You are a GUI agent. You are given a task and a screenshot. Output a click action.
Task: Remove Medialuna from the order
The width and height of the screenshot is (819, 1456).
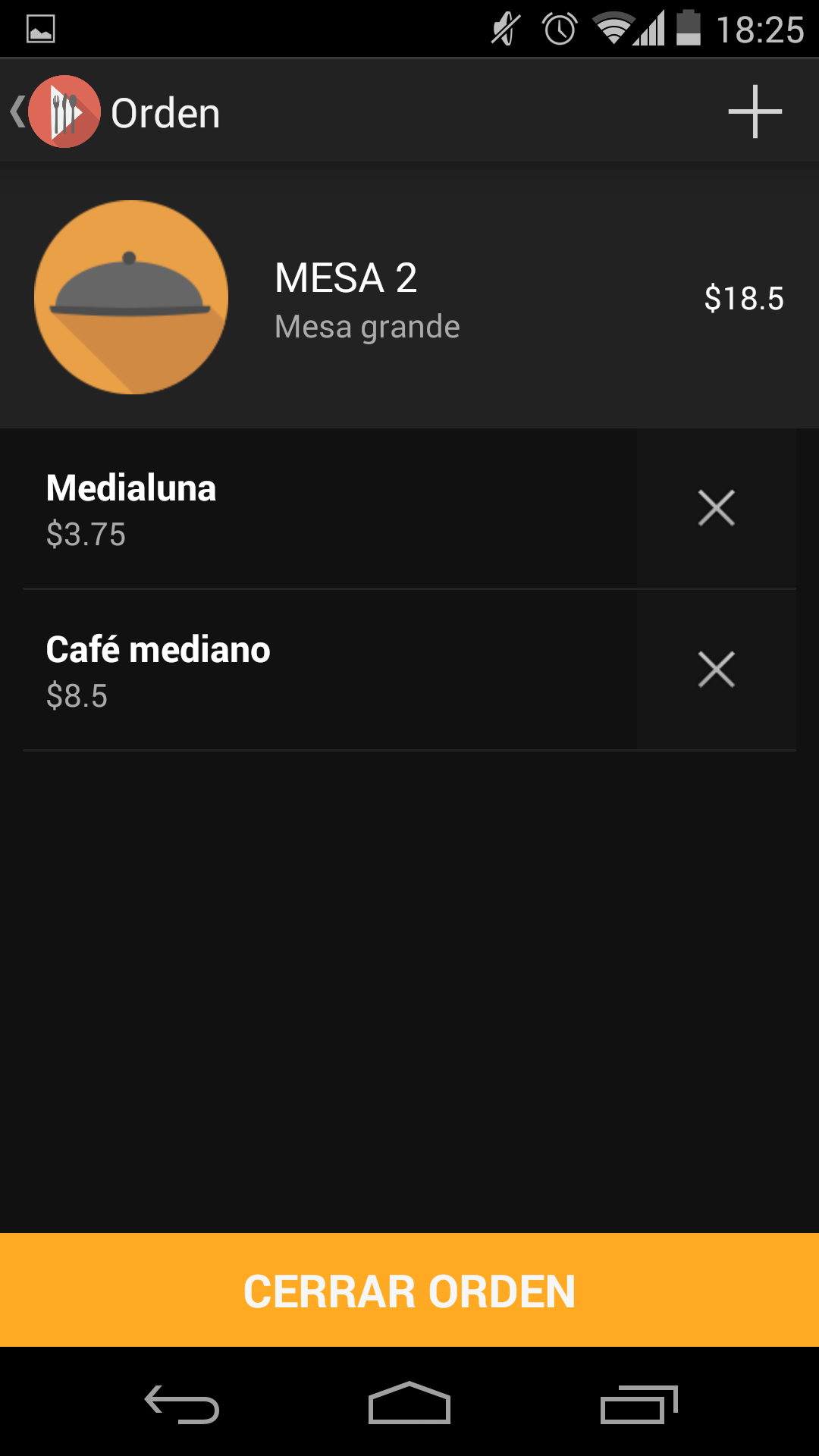(x=717, y=508)
